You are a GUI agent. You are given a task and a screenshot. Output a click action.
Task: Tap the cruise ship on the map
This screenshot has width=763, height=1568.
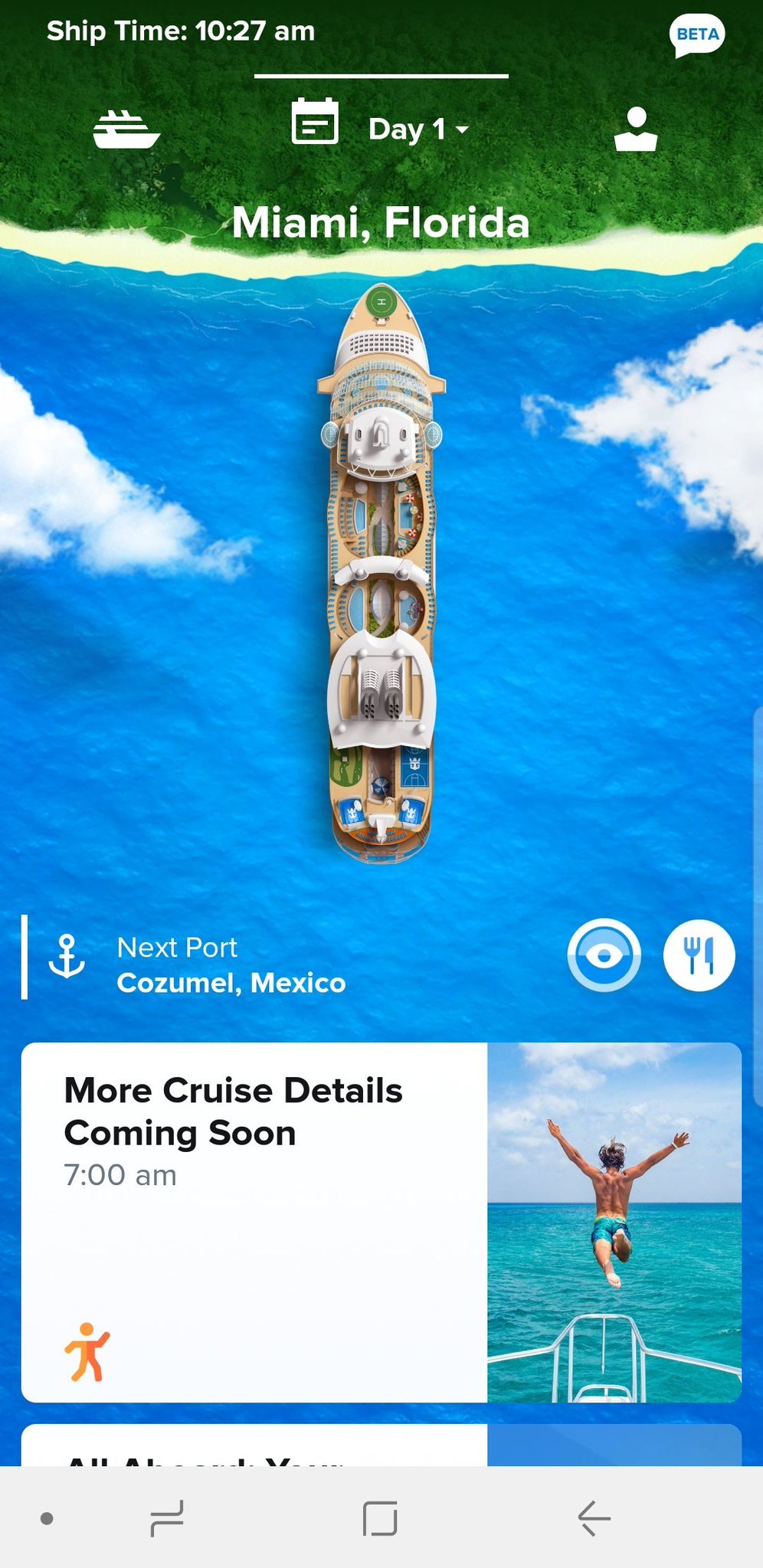(x=381, y=574)
